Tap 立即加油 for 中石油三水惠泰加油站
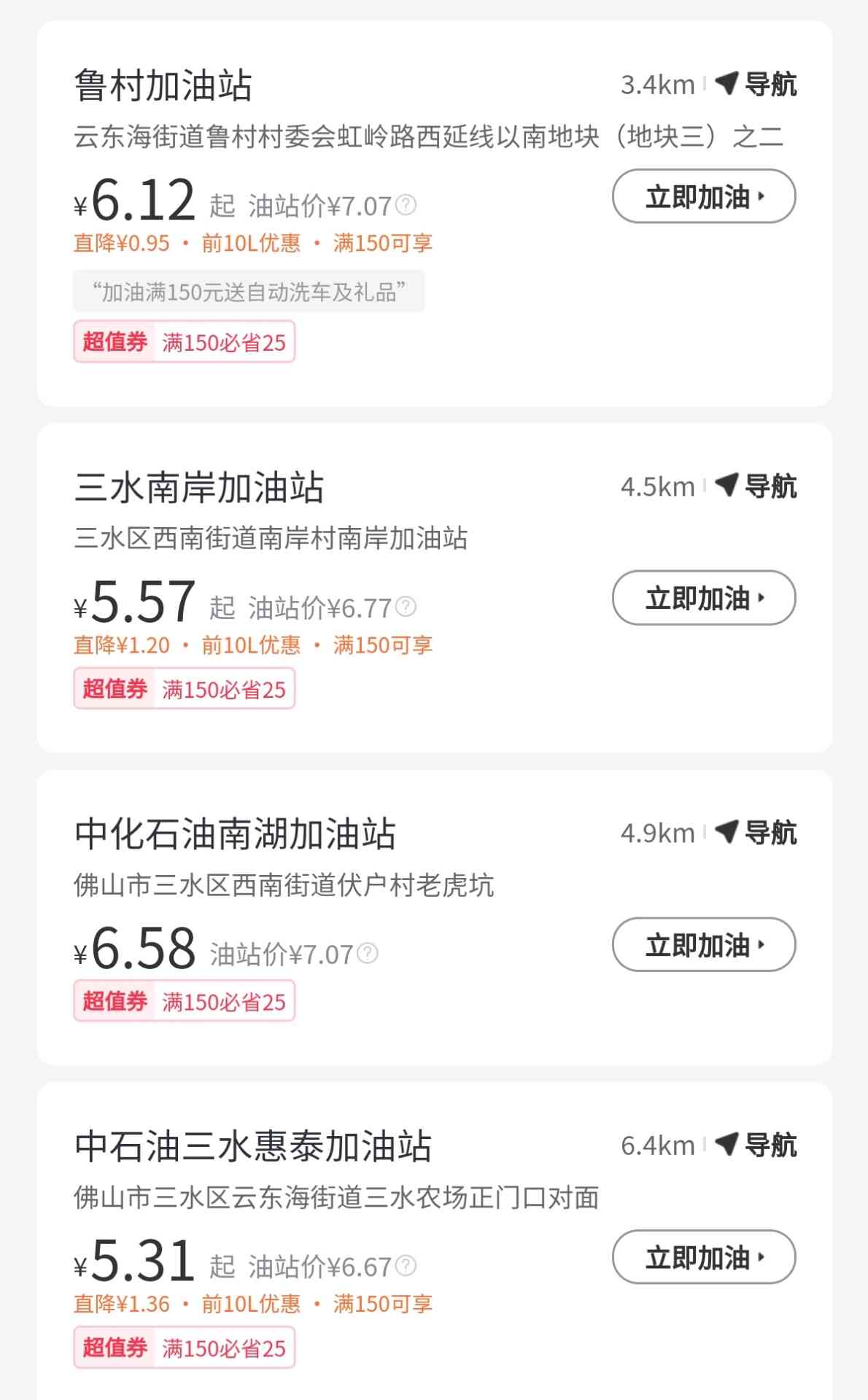Viewport: 868px width, 1400px height. [x=703, y=1257]
